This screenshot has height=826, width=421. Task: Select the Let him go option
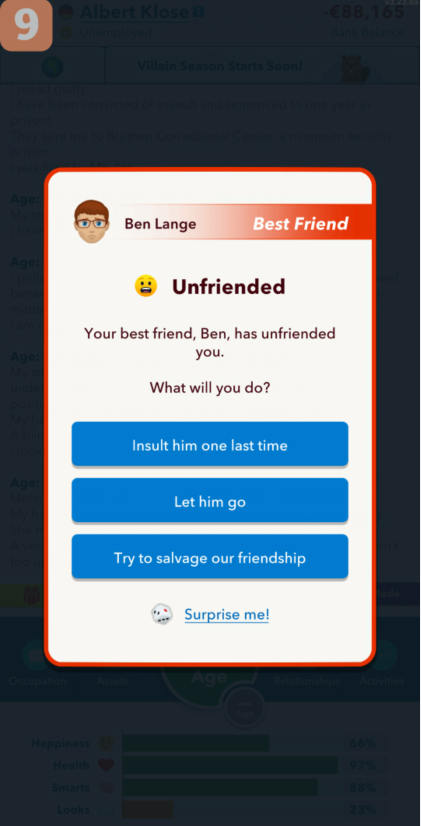click(x=210, y=500)
